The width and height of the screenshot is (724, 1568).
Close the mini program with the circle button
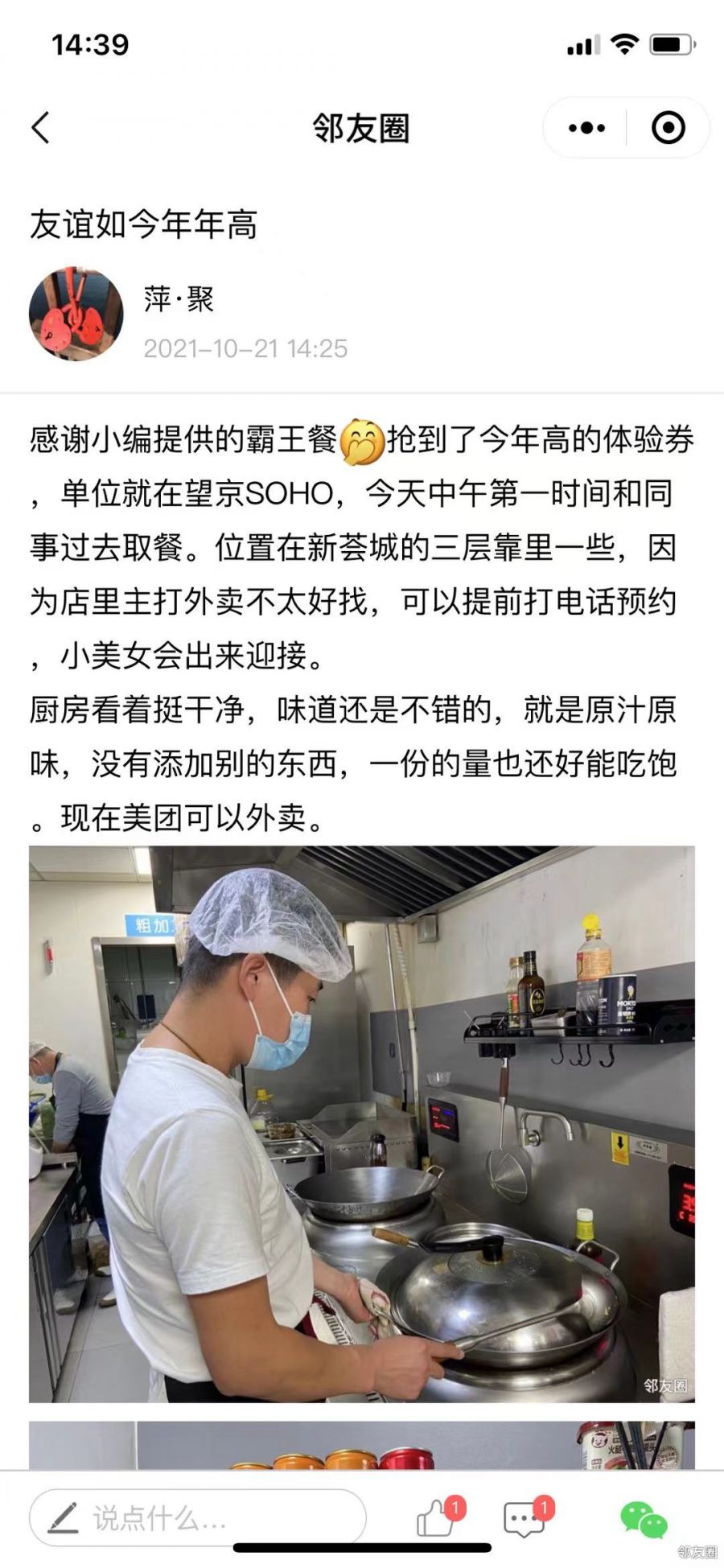(668, 128)
